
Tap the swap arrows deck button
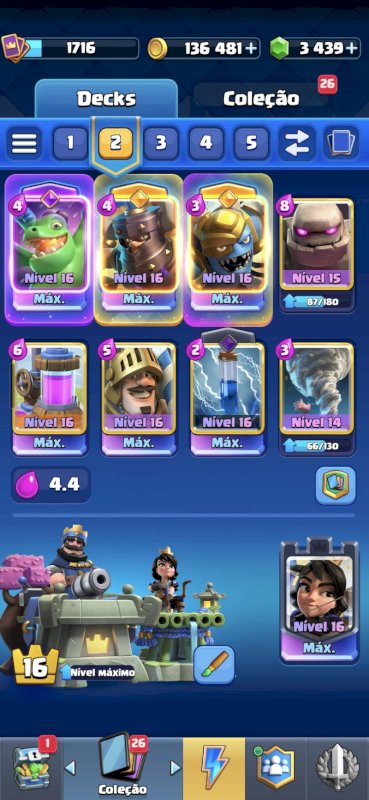(x=297, y=143)
